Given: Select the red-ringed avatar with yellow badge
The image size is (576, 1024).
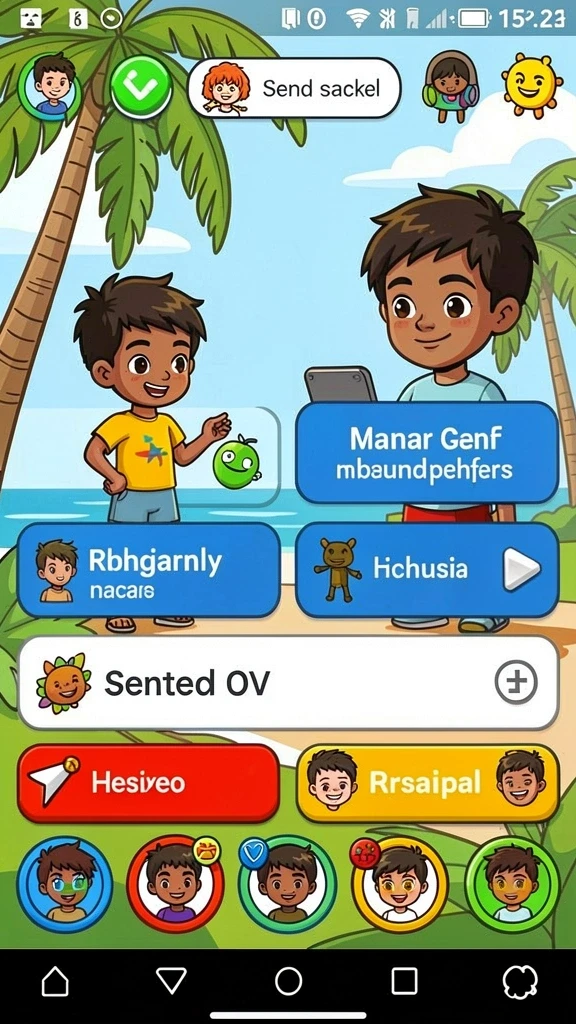Looking at the screenshot, I should coord(175,885).
